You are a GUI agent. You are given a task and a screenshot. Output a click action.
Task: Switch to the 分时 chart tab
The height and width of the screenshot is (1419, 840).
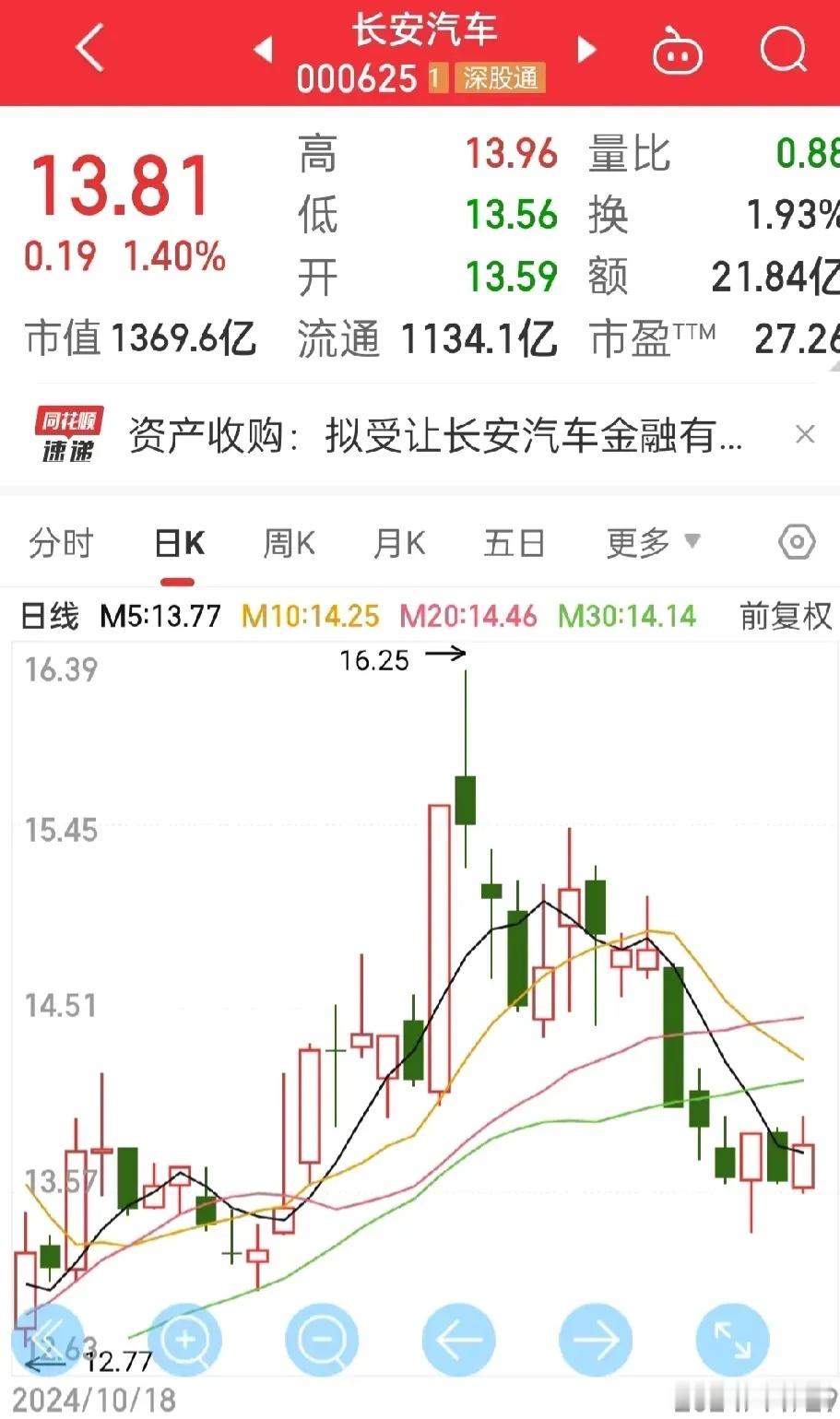coord(61,543)
